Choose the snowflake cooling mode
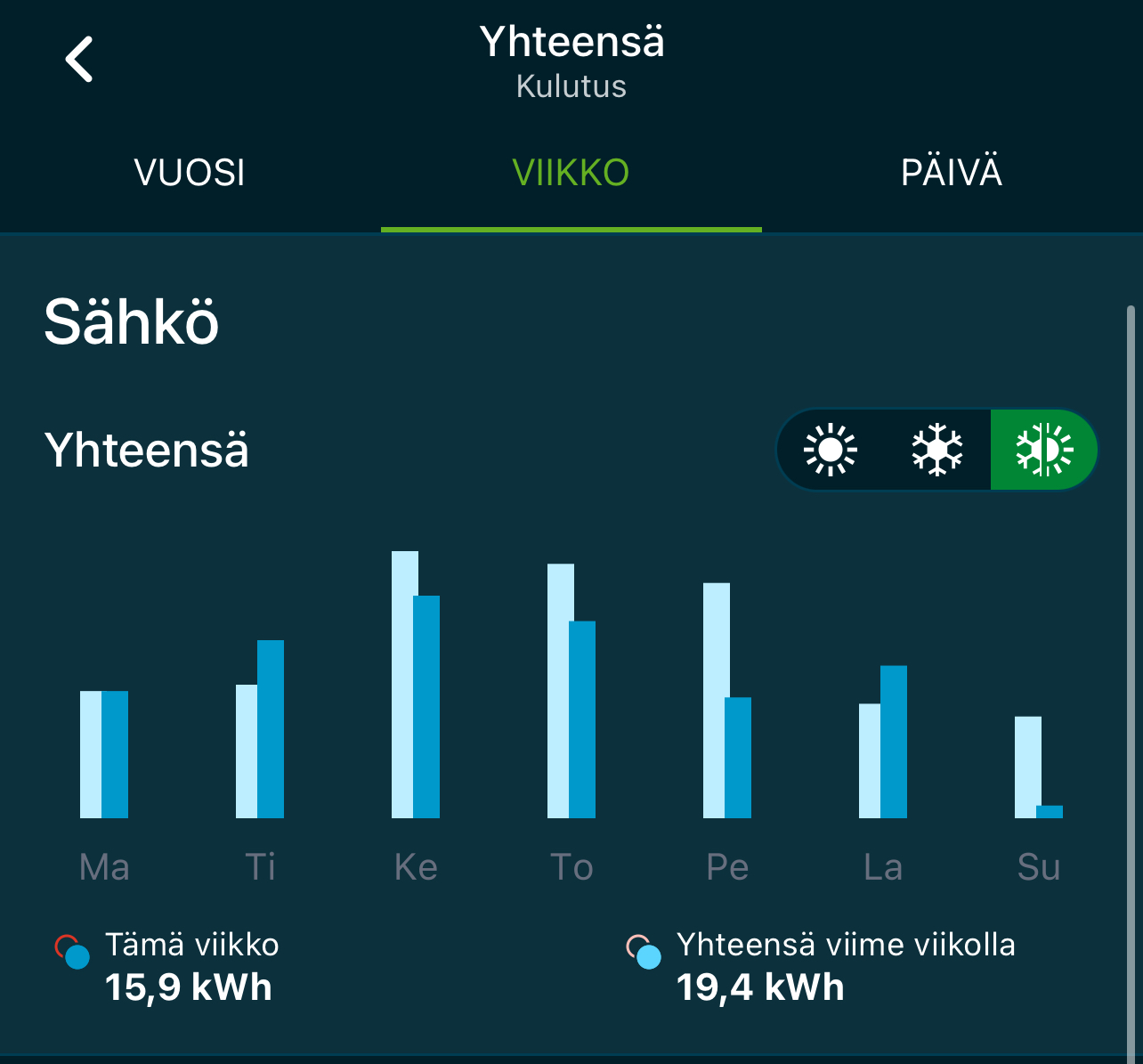Screen dimensions: 1143x1064 tap(937, 450)
